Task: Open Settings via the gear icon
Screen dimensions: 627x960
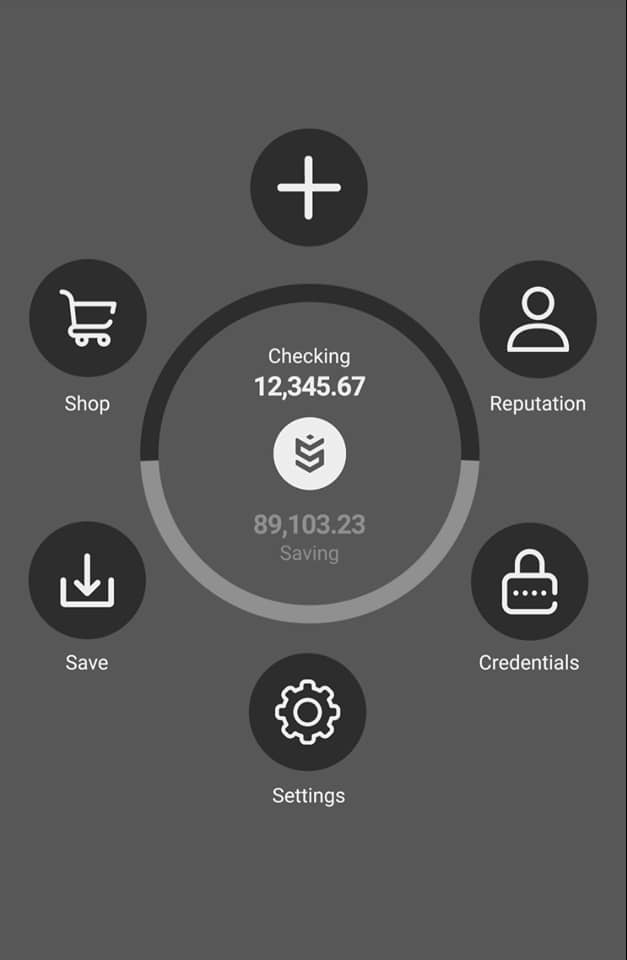Action: [307, 711]
